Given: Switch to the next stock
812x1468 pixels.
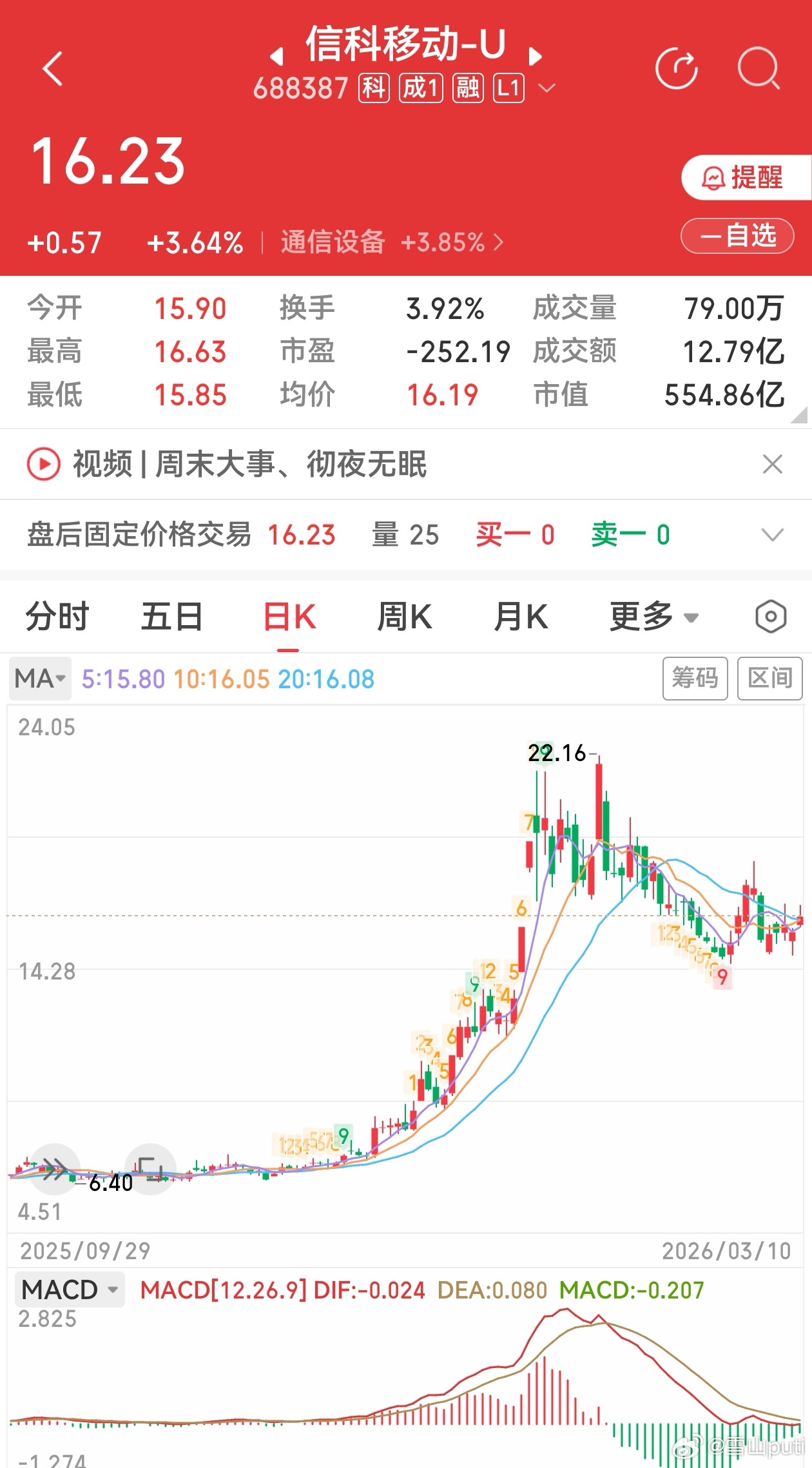Looking at the screenshot, I should pos(535,57).
